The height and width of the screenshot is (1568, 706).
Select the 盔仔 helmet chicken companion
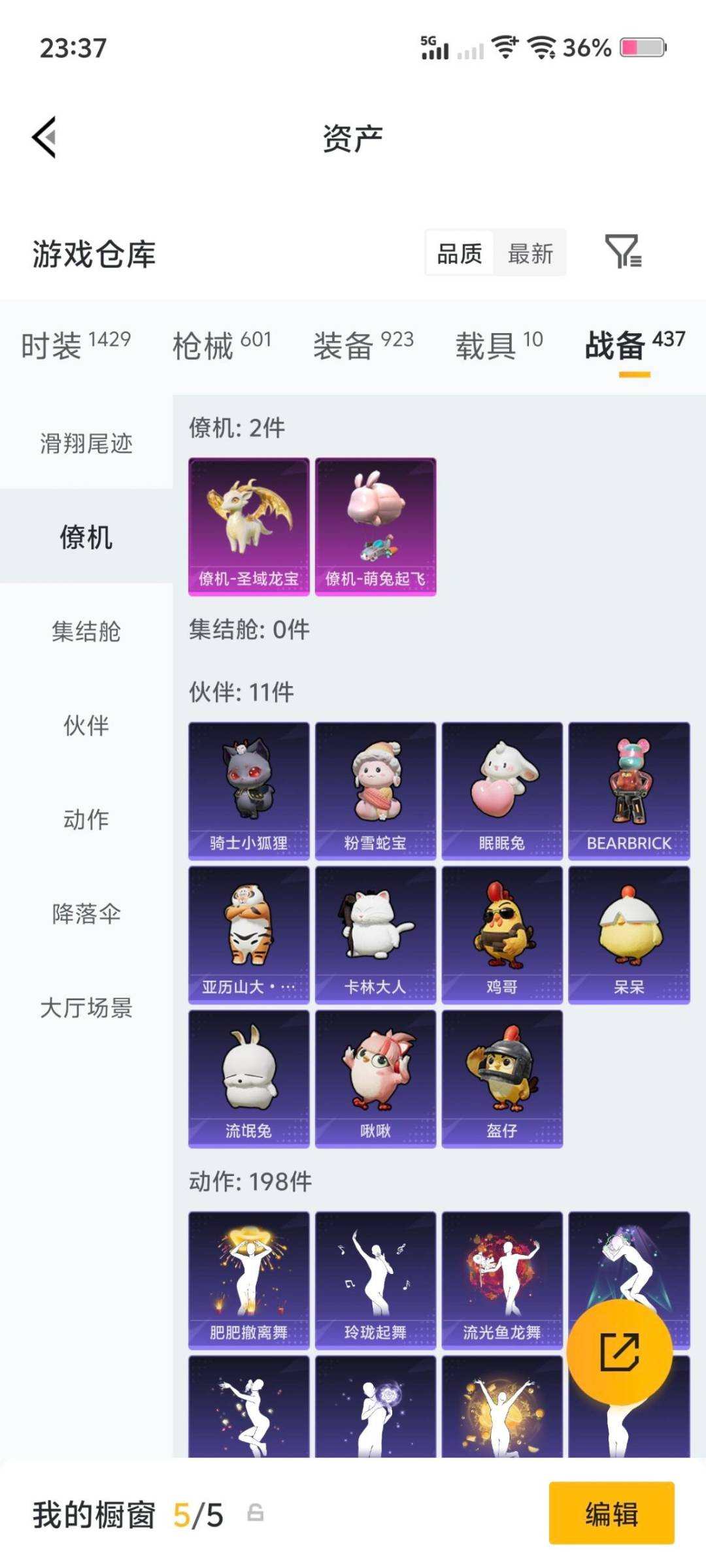click(x=502, y=1078)
